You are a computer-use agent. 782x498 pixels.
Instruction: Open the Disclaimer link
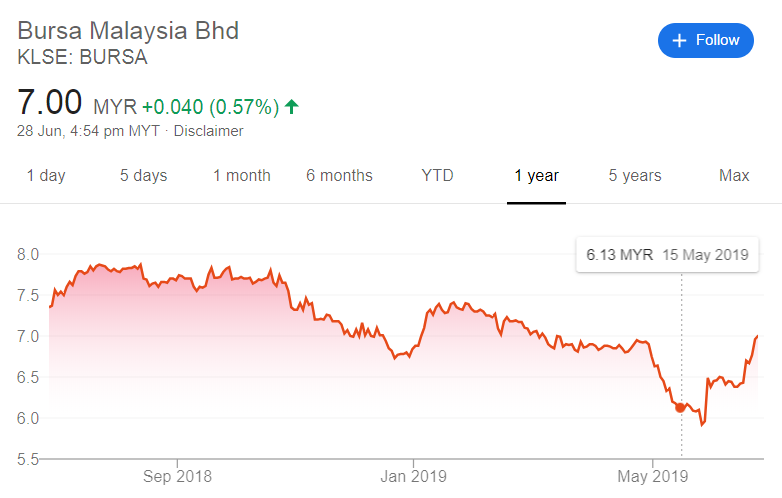point(210,131)
